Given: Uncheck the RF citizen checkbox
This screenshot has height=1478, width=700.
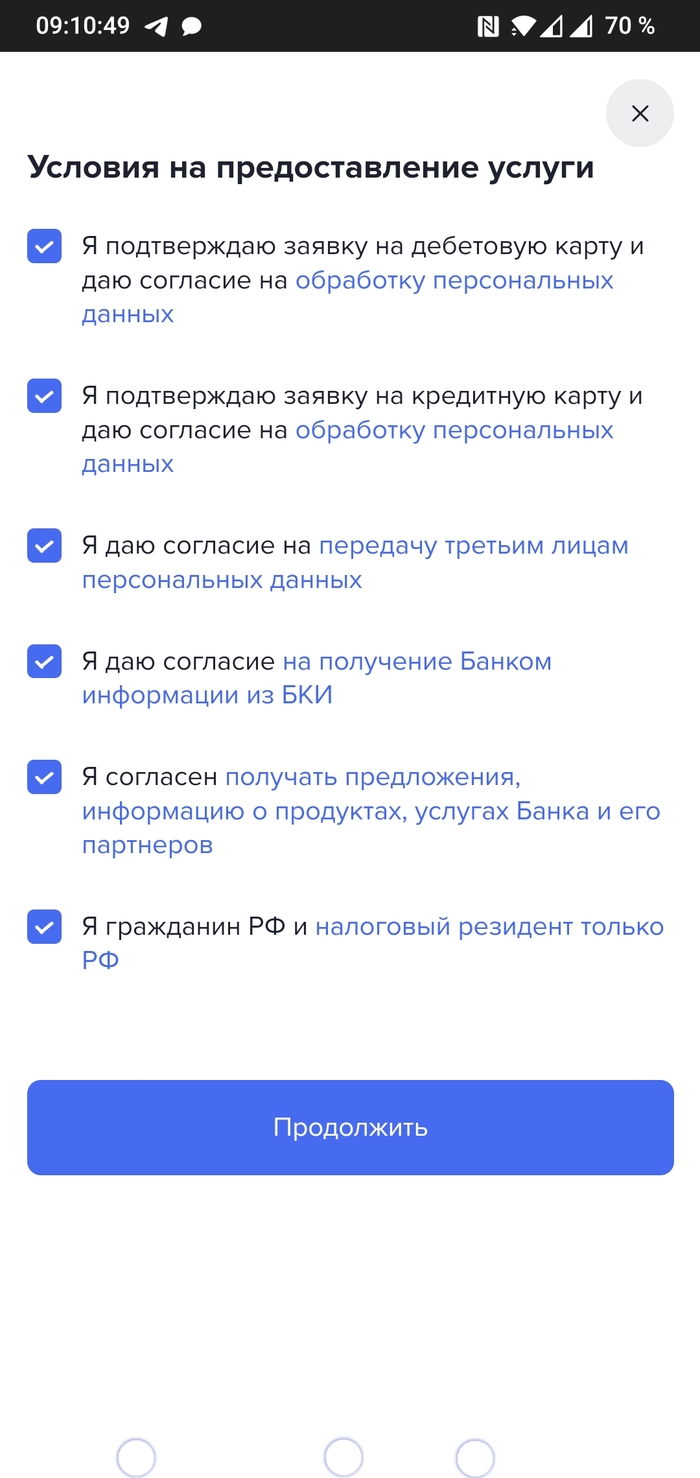Looking at the screenshot, I should tap(44, 927).
